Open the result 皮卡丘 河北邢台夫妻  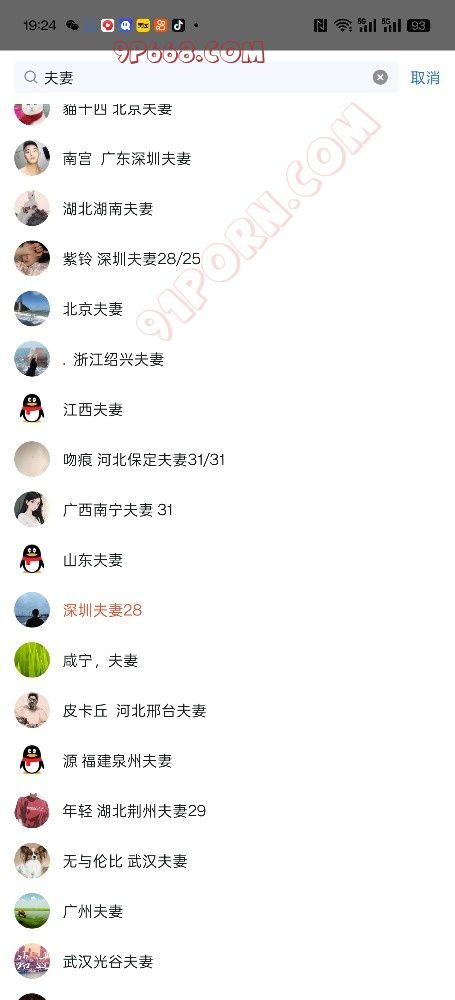tap(227, 710)
